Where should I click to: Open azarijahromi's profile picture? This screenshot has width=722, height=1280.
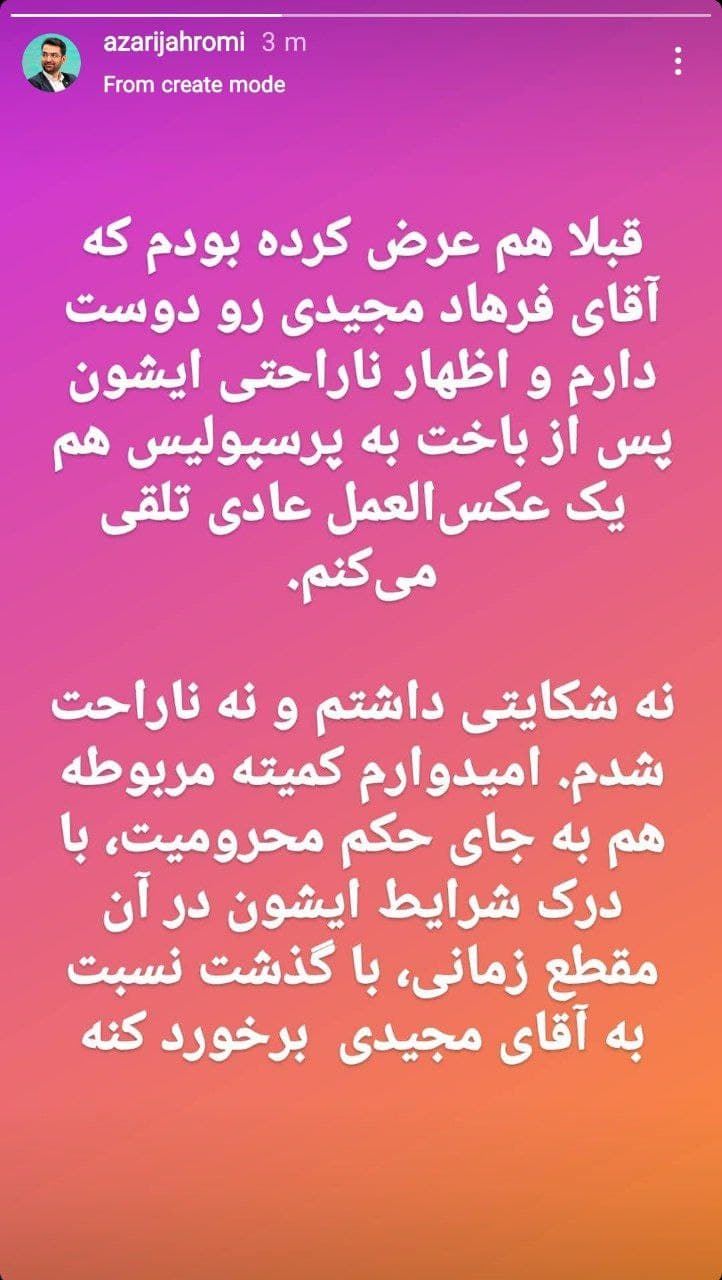tap(54, 62)
